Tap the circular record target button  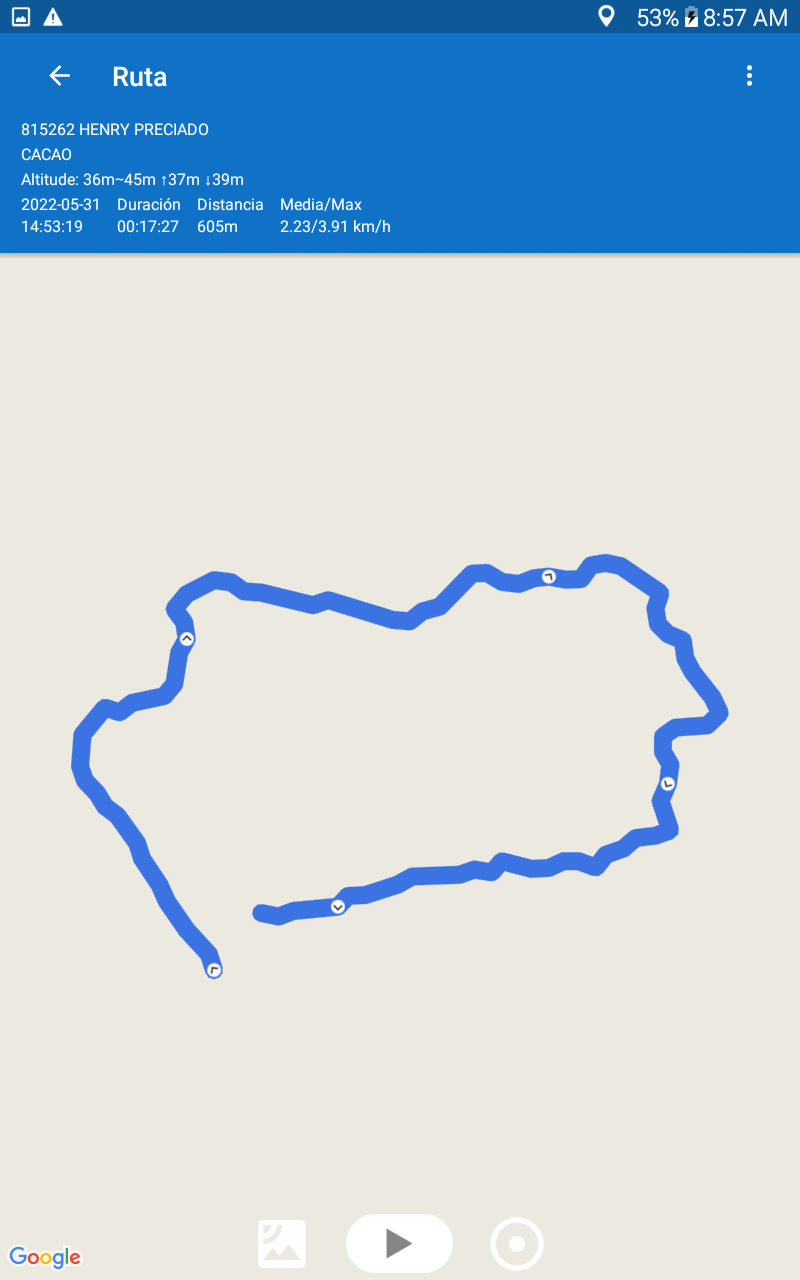517,1244
